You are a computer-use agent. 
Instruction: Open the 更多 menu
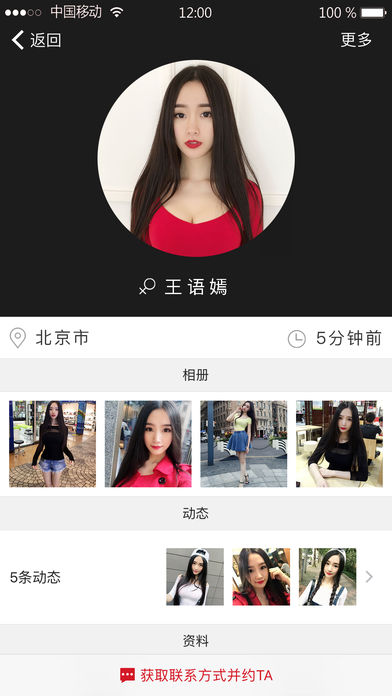click(x=356, y=40)
